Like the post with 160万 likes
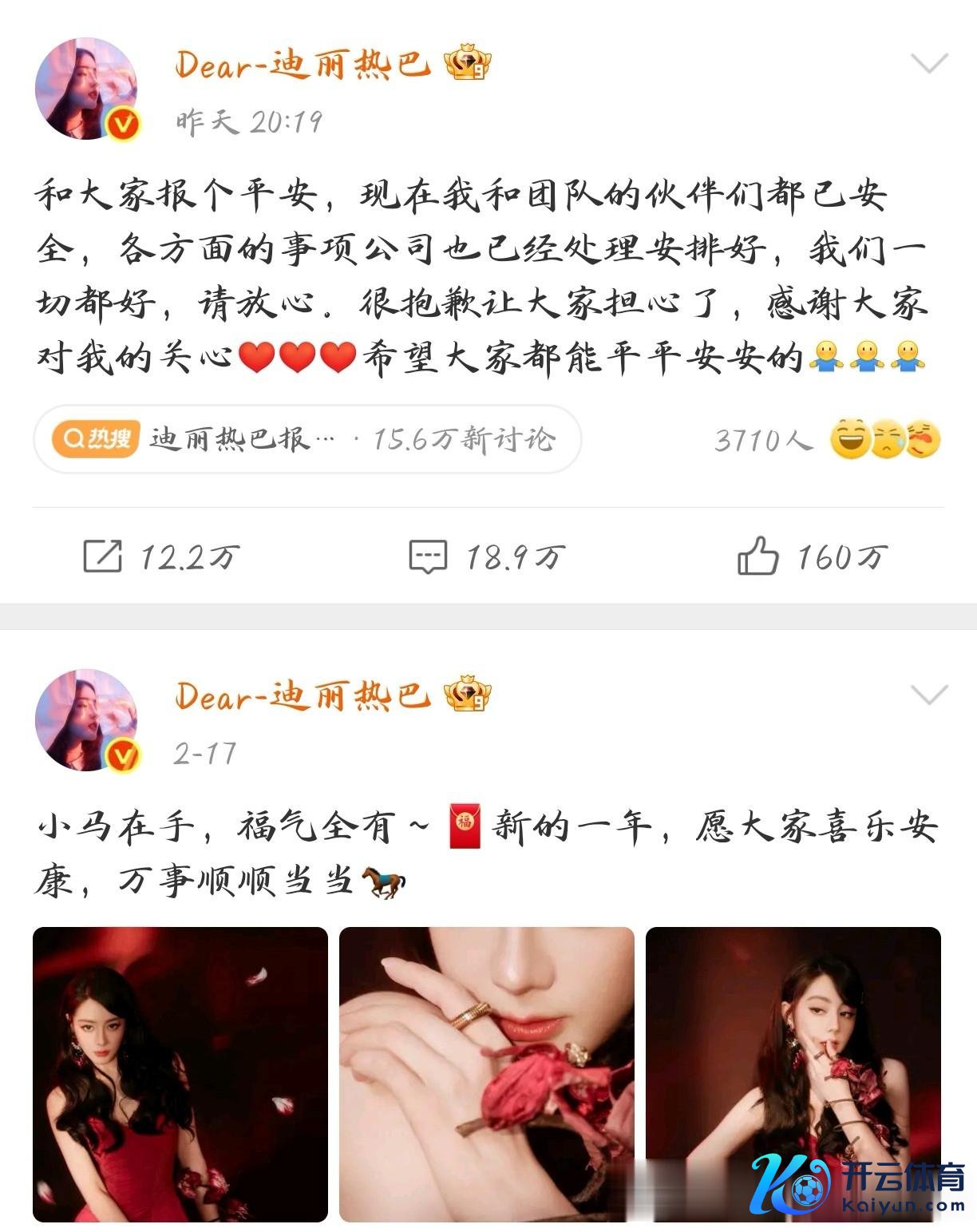977x1232 pixels. tap(812, 557)
